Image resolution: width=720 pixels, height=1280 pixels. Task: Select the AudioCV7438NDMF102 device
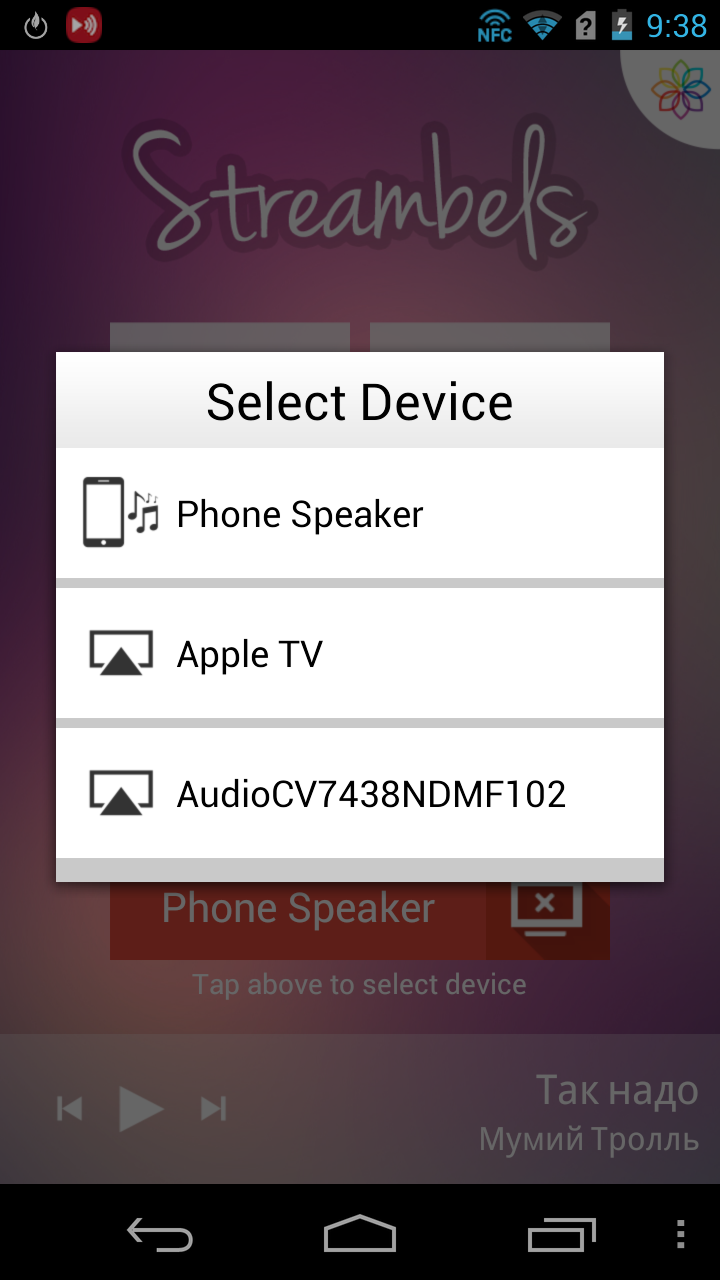pos(359,793)
